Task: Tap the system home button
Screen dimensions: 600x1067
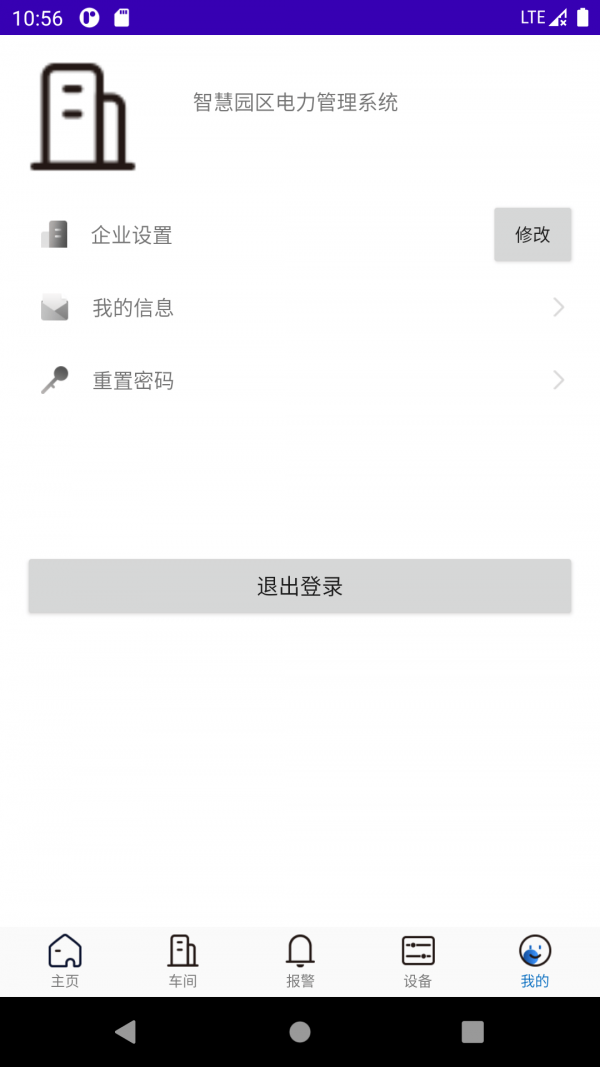Action: (x=300, y=1032)
